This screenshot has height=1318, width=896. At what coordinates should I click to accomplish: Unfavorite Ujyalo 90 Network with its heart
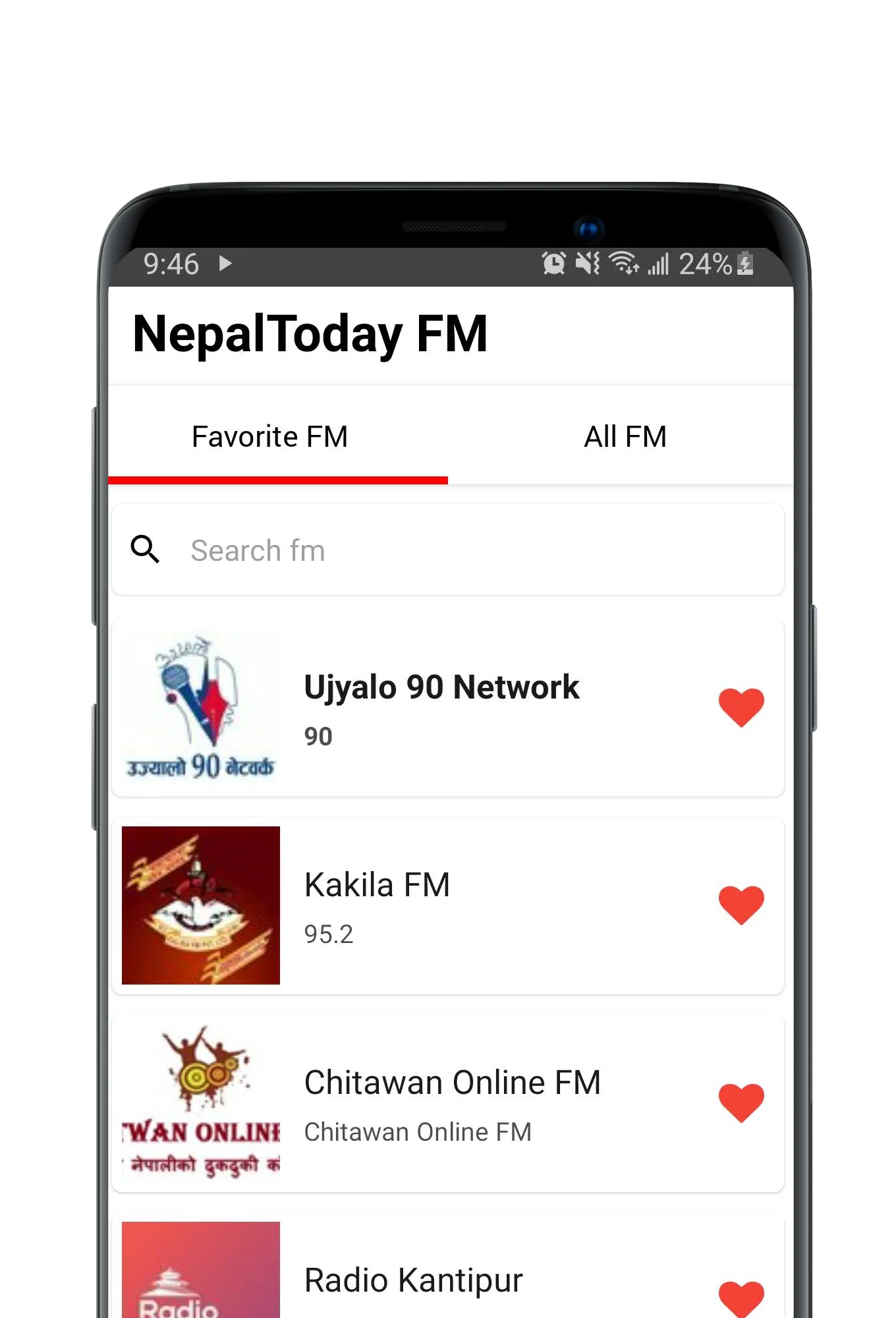[741, 708]
